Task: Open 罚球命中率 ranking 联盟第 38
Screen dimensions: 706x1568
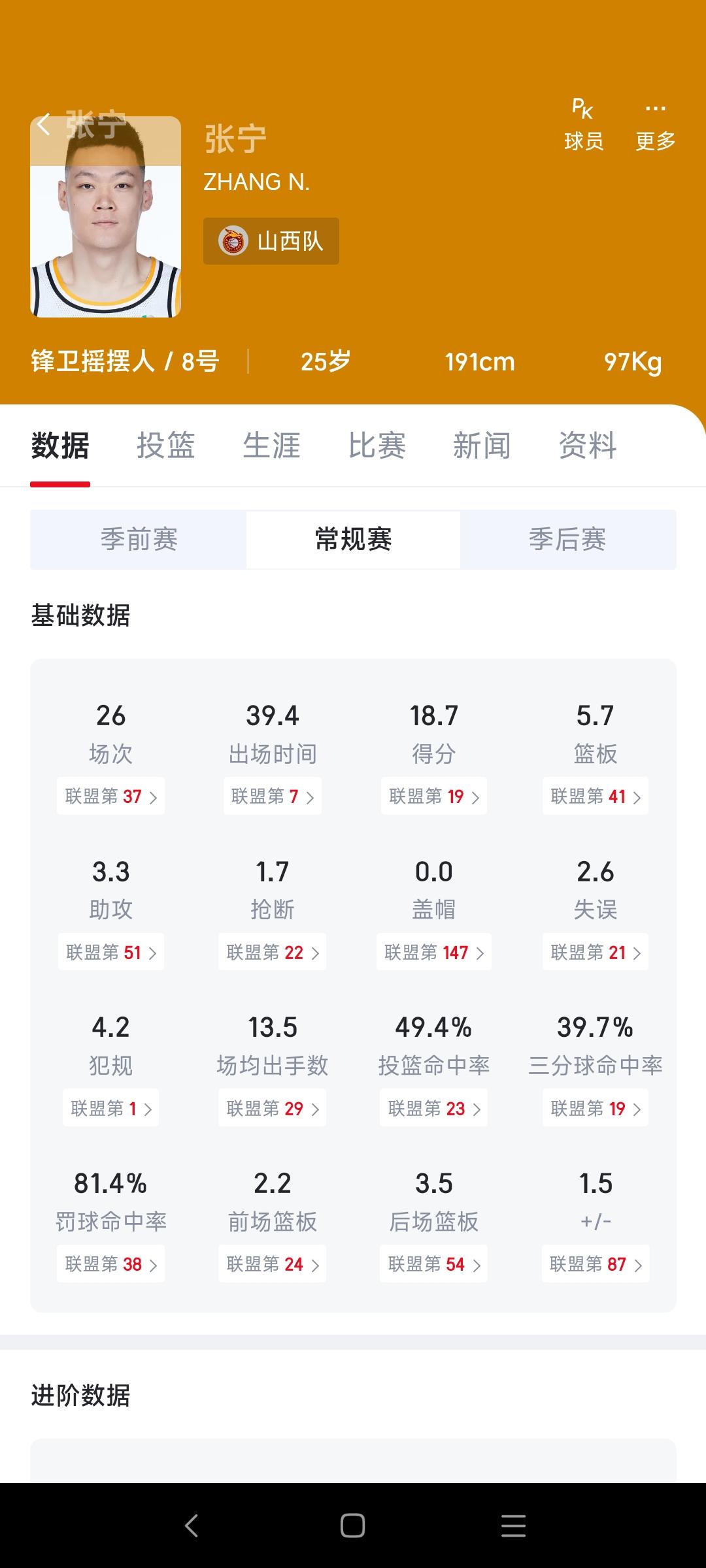Action: (x=111, y=1264)
